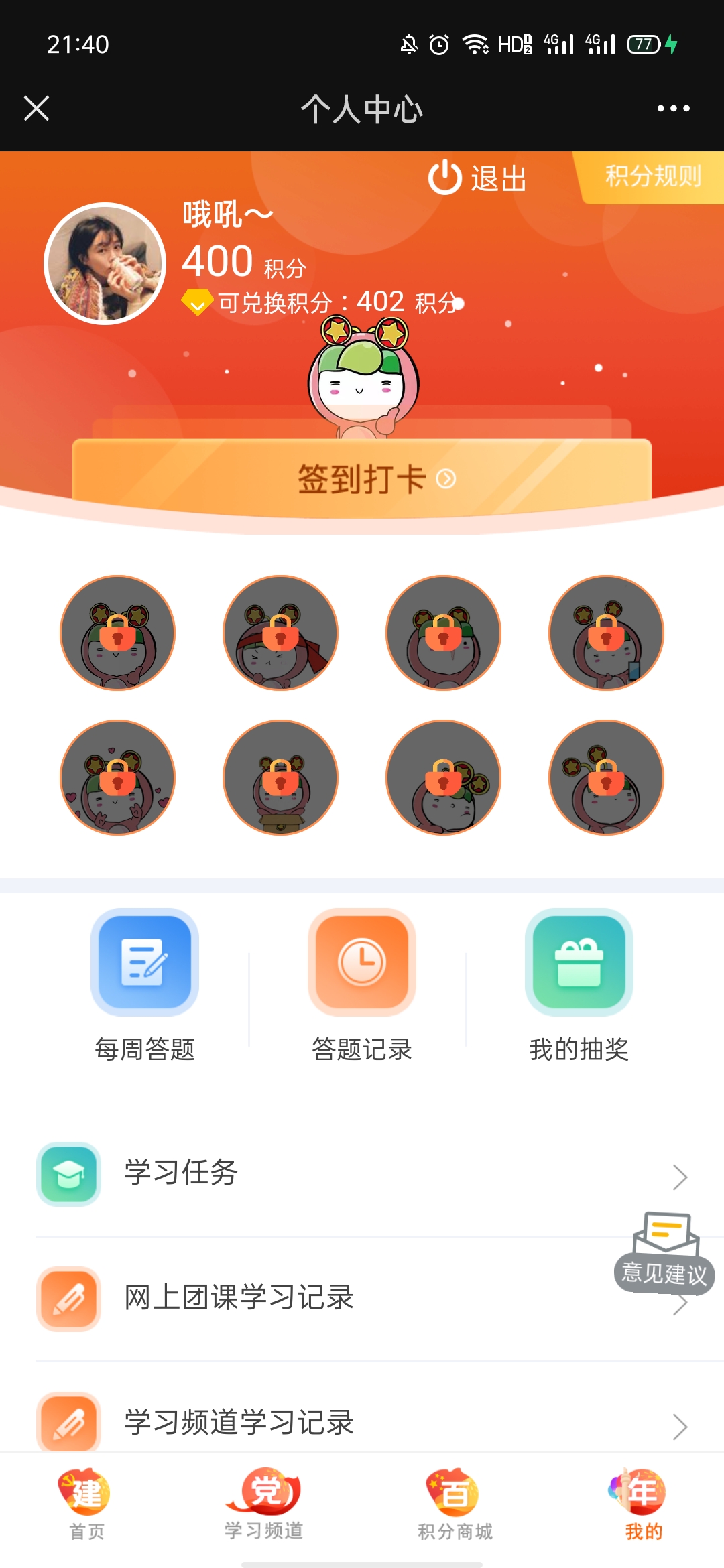This screenshot has width=724, height=1568.
Task: Open the 学习任务 row
Action: (362, 1173)
